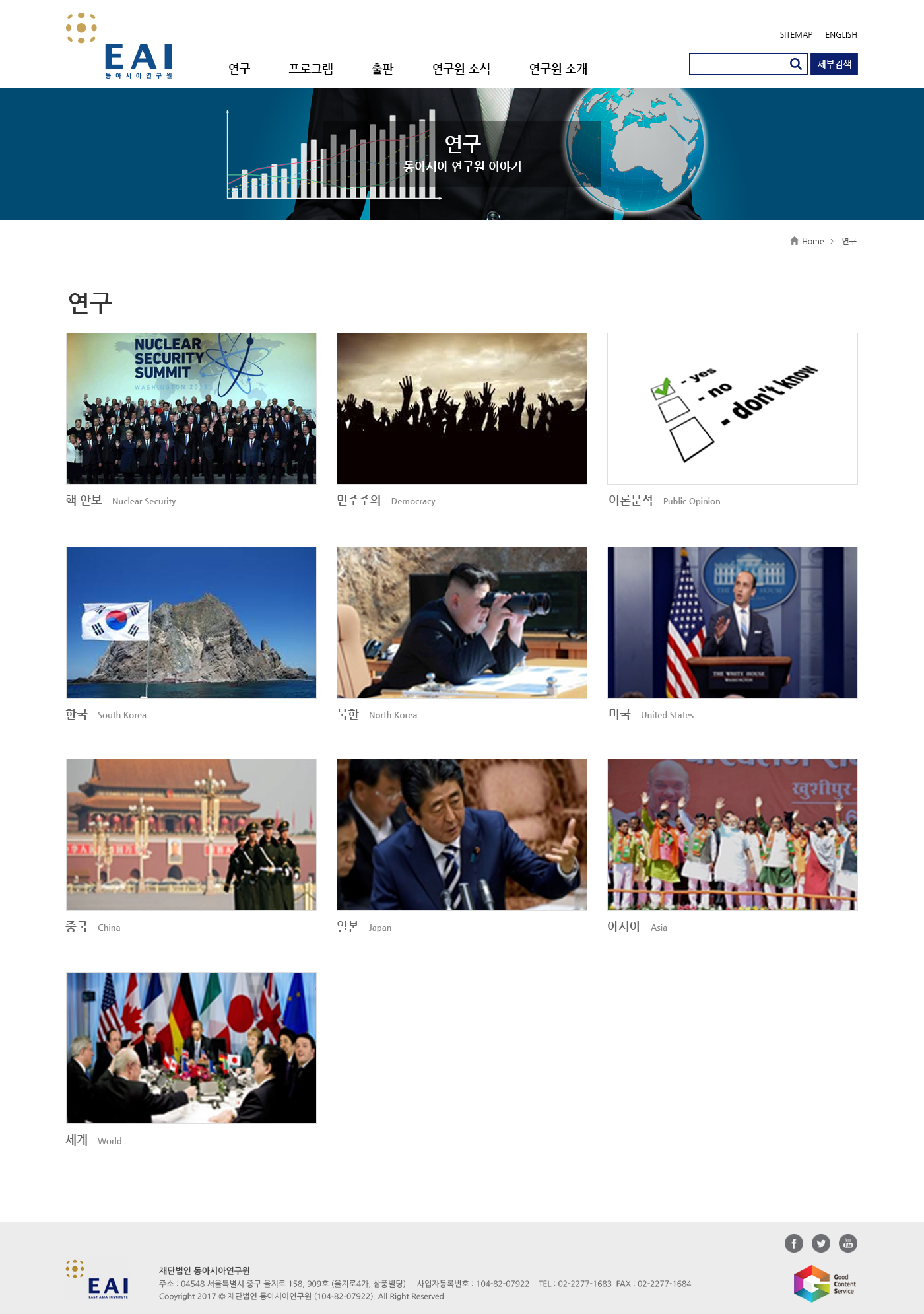The width and height of the screenshot is (924, 1314).
Task: View the Democracy research category
Action: click(x=462, y=409)
